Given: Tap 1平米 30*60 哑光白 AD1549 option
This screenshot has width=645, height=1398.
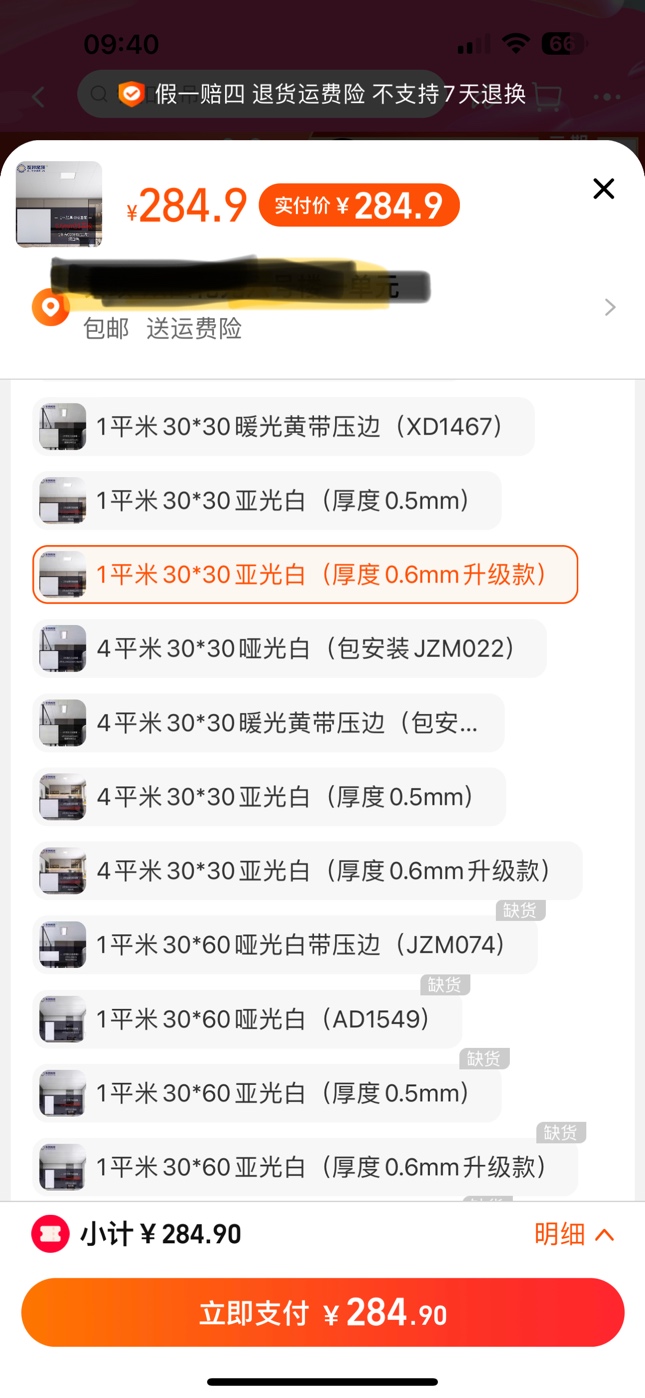Looking at the screenshot, I should 247,1019.
